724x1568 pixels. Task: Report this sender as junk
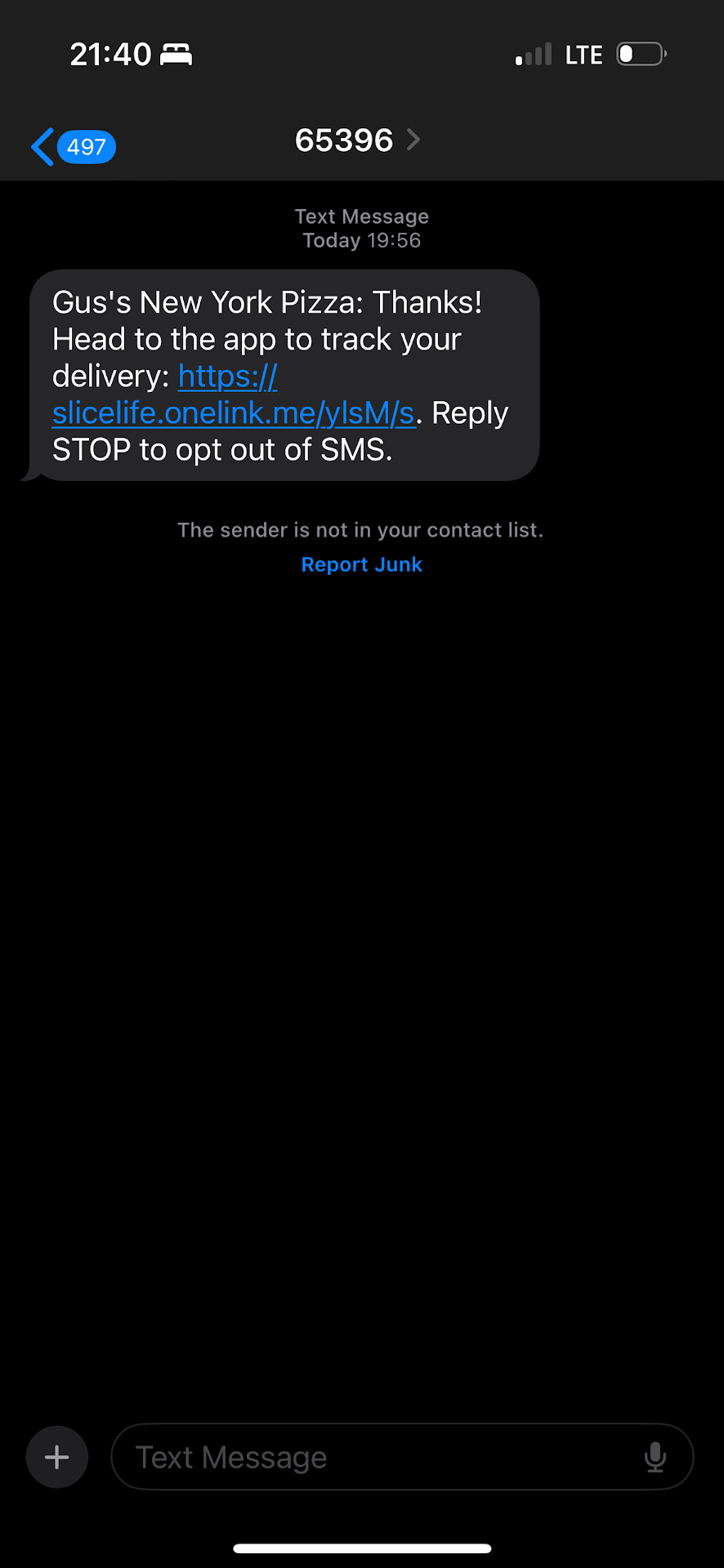click(x=361, y=564)
